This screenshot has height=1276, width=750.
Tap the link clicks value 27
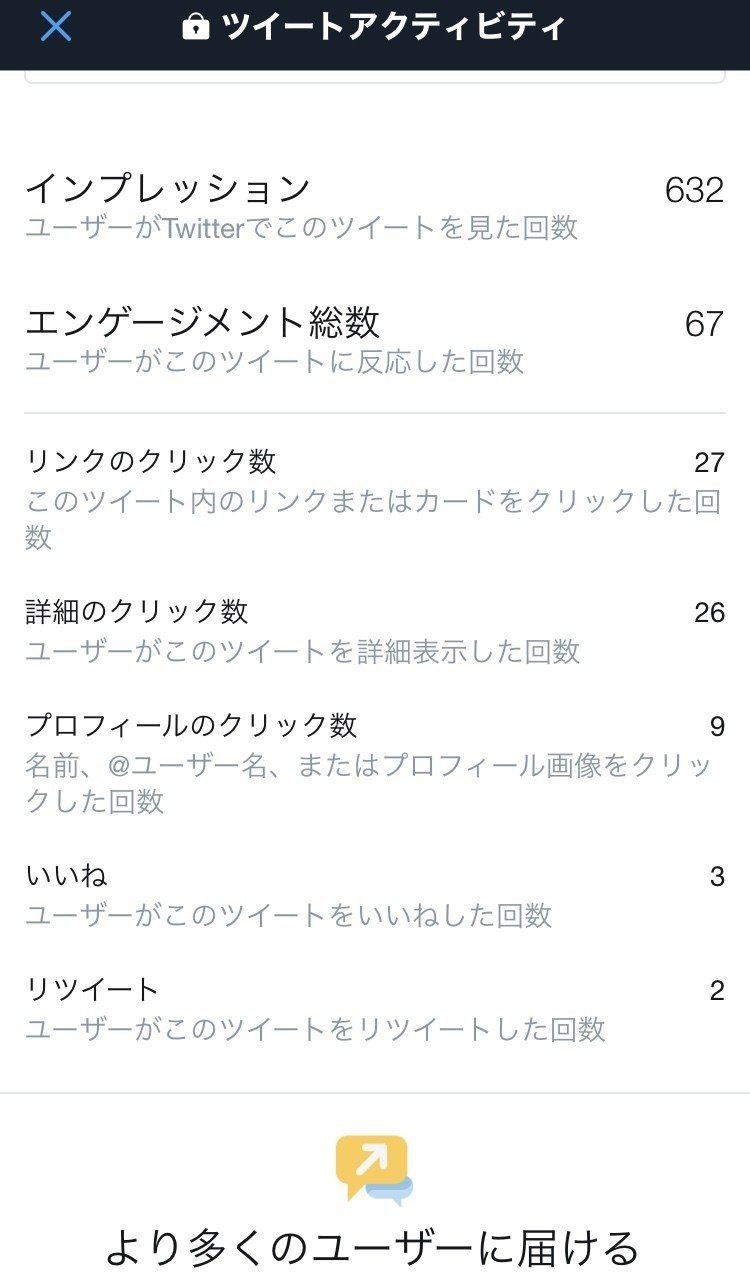point(712,461)
